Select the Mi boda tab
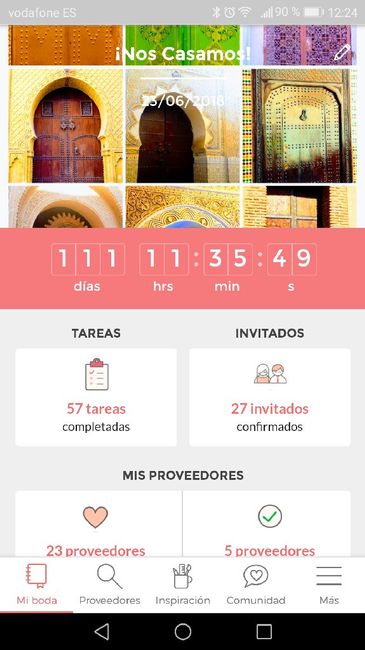This screenshot has height=650, width=365. pyautogui.click(x=36, y=585)
